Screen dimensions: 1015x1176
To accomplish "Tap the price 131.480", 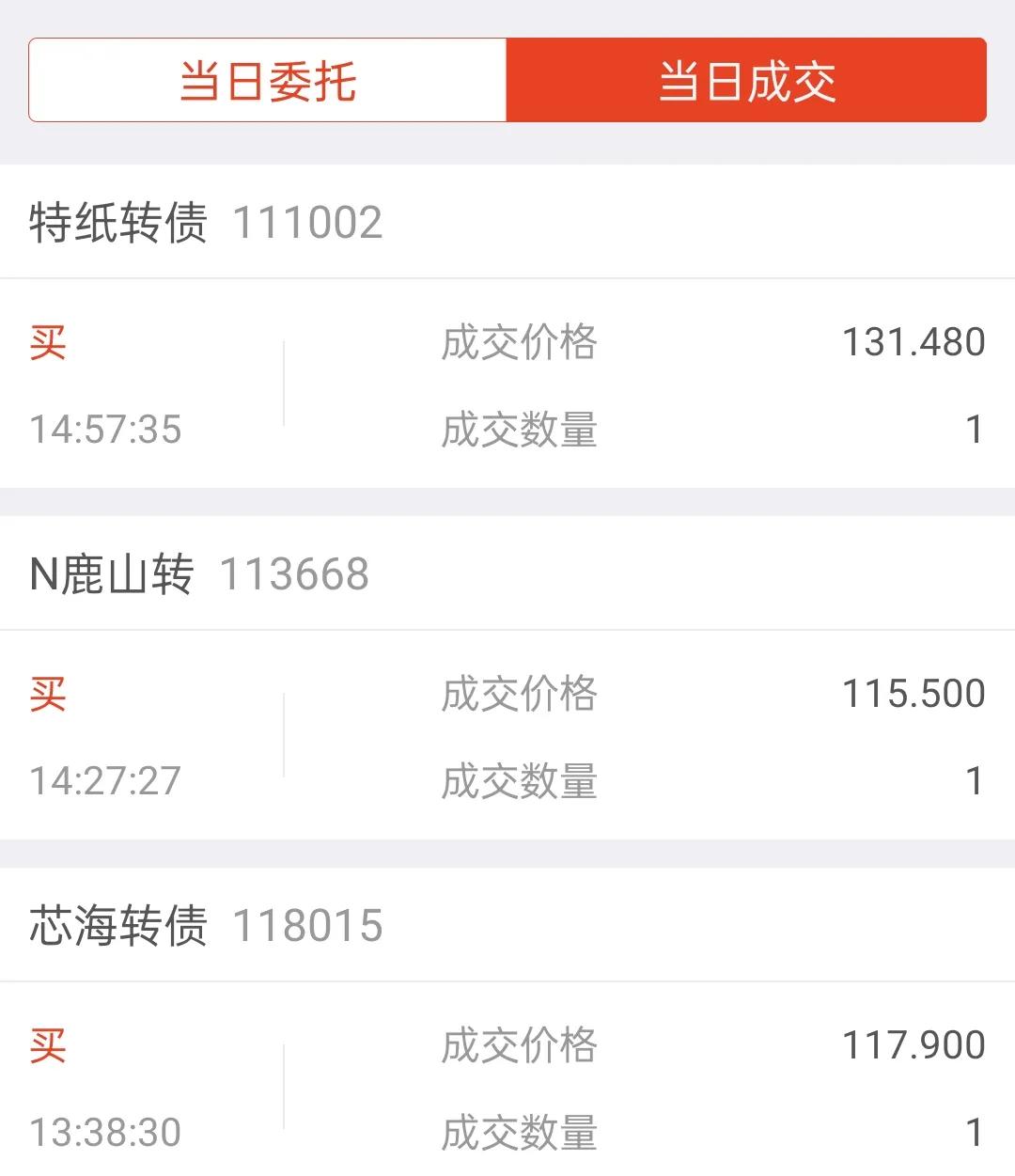I will 913,343.
